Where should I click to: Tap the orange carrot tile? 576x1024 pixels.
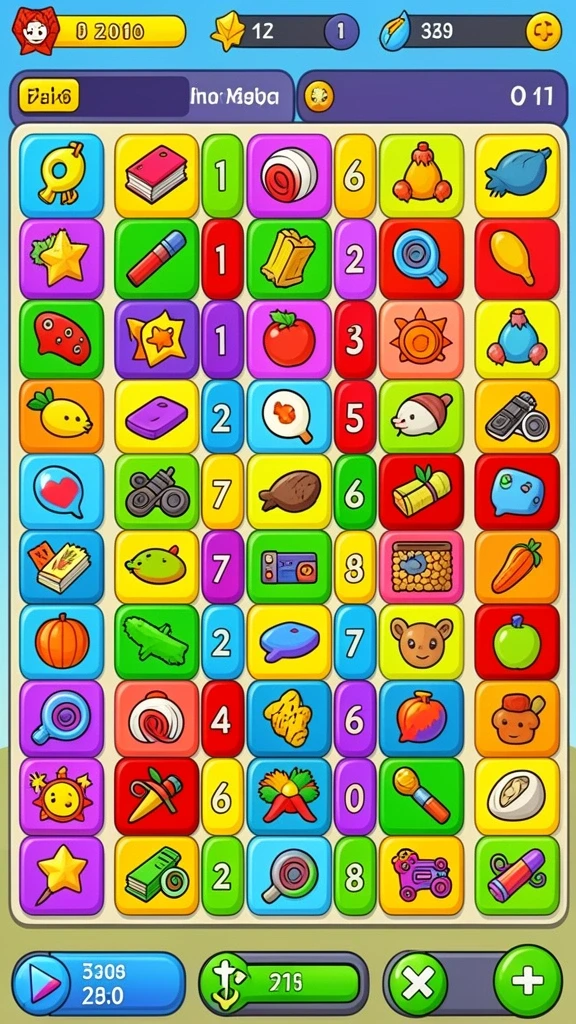(517, 567)
